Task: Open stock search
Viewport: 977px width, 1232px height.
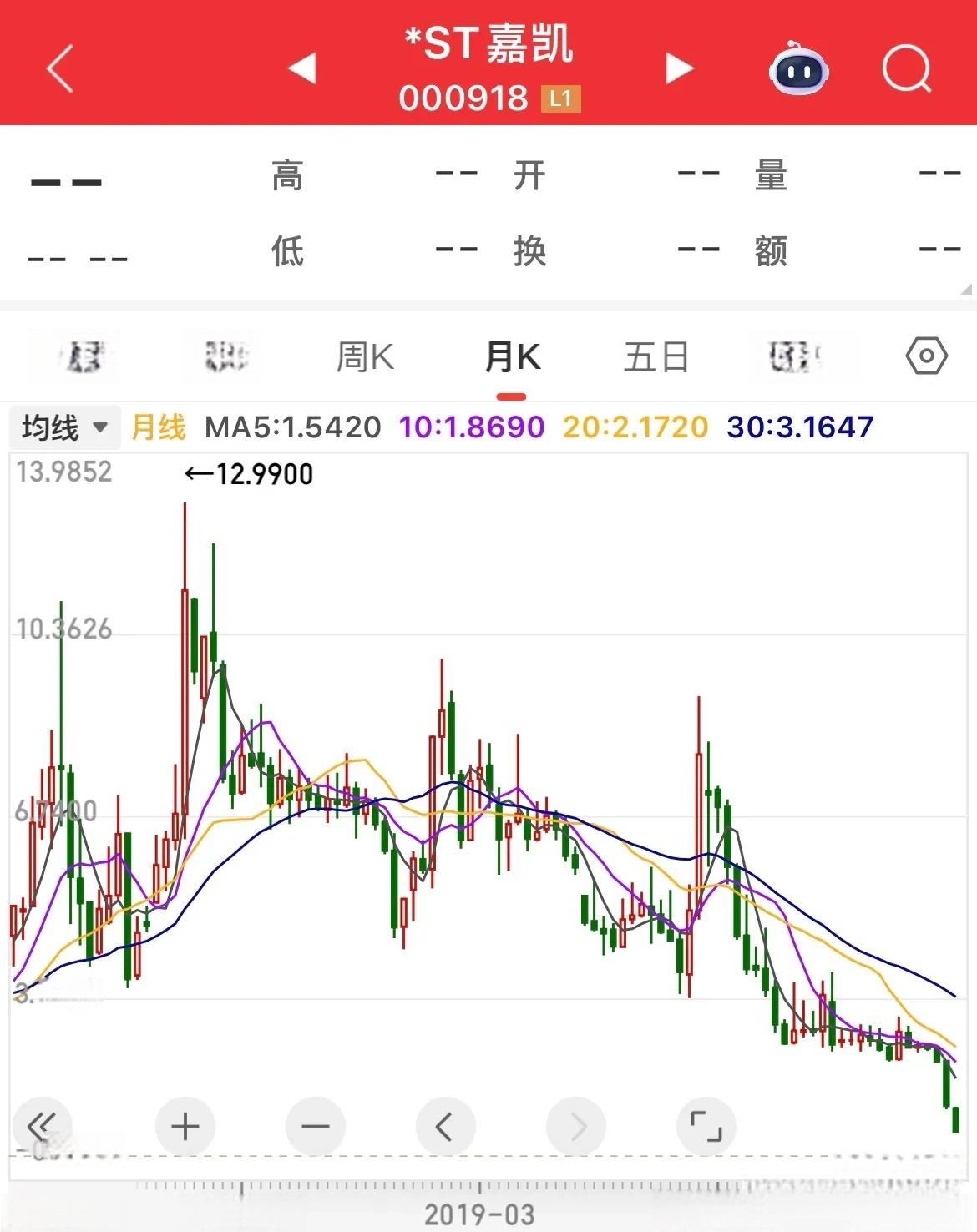Action: (906, 68)
